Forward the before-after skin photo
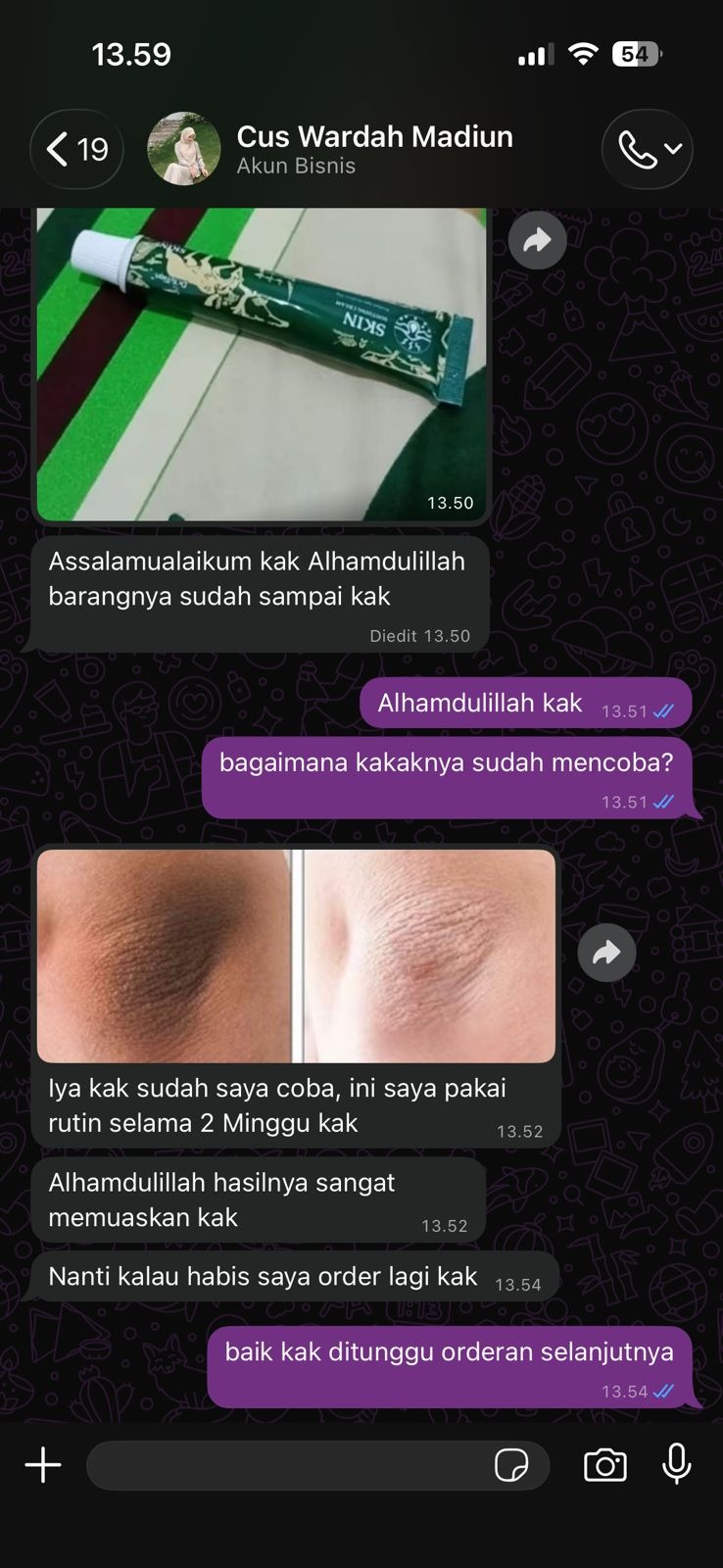The width and height of the screenshot is (723, 1568). [x=606, y=953]
